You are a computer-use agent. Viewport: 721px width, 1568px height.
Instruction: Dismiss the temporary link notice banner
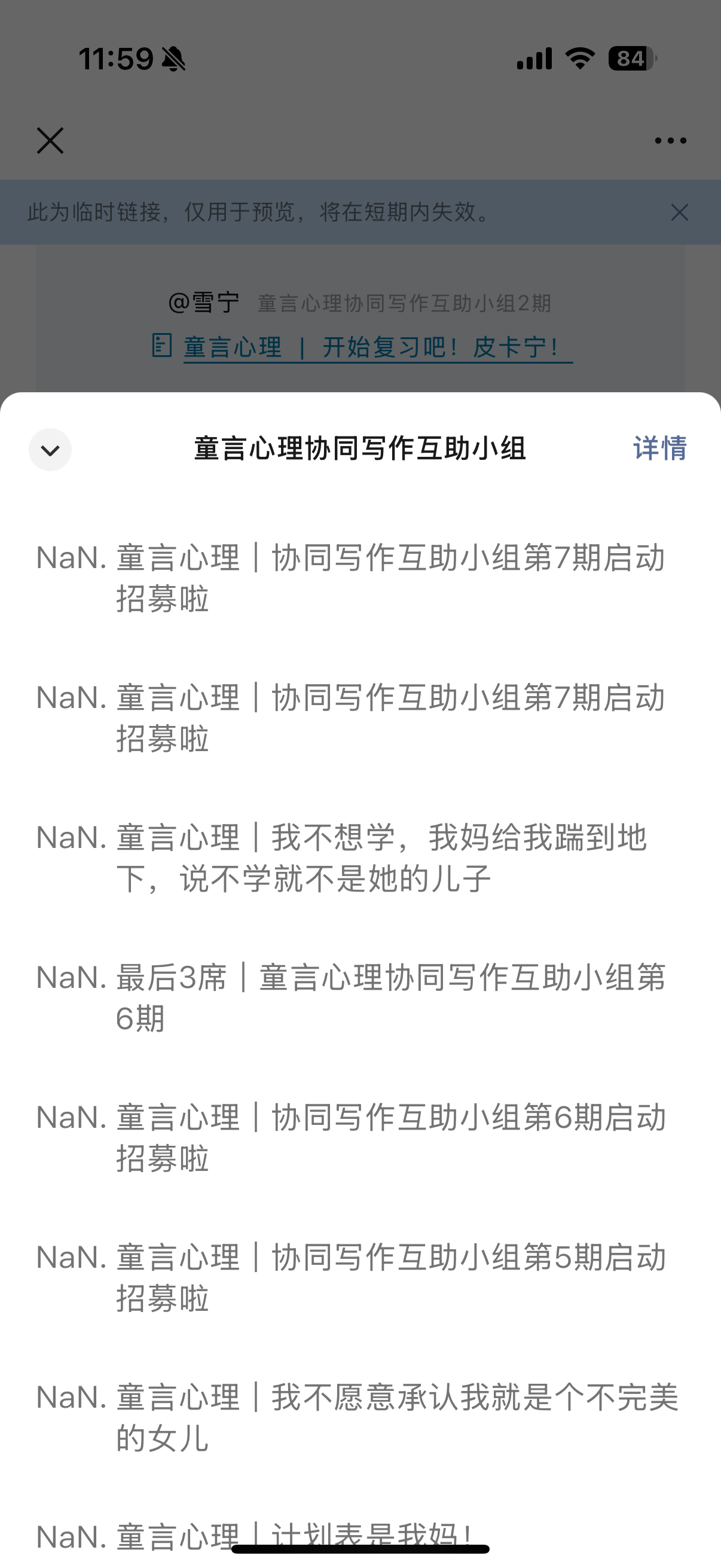pos(680,212)
